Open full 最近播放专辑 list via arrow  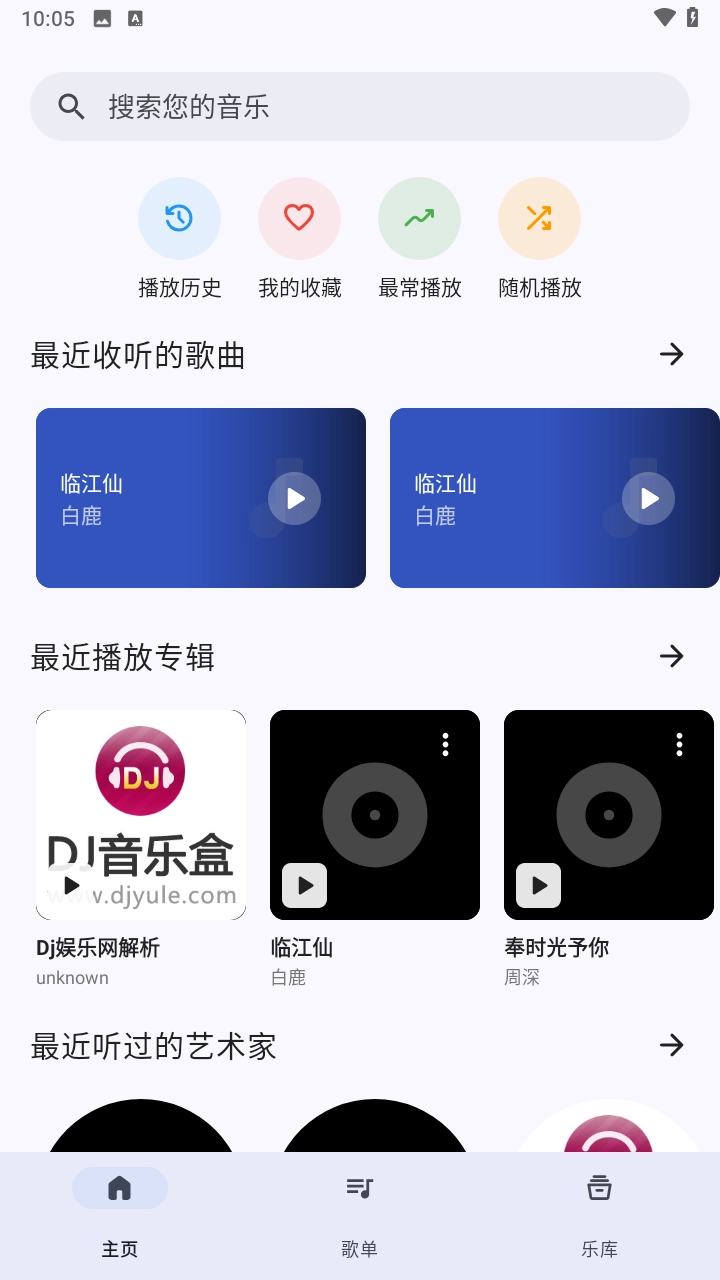pos(672,656)
